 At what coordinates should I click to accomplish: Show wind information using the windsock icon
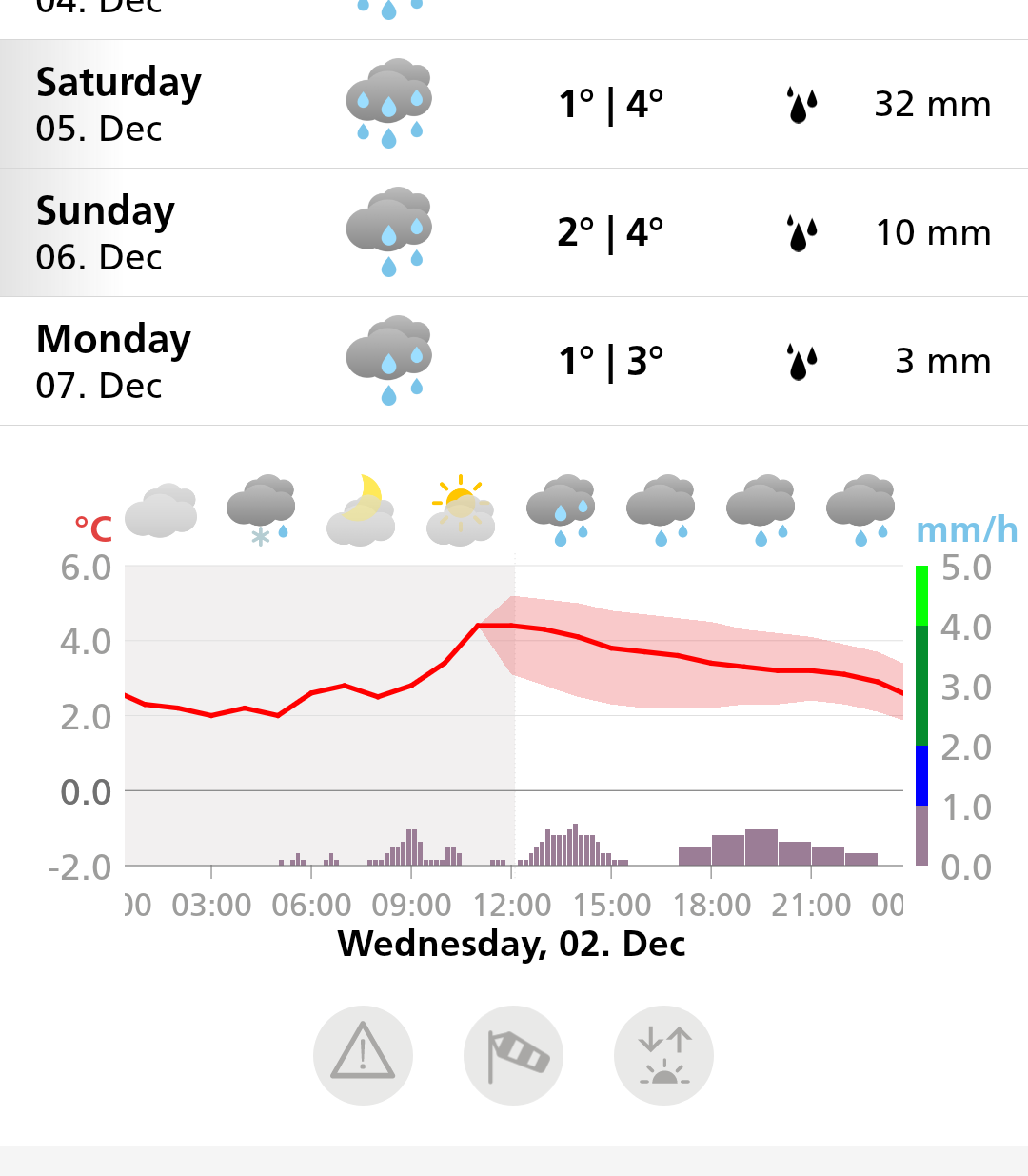(513, 1055)
